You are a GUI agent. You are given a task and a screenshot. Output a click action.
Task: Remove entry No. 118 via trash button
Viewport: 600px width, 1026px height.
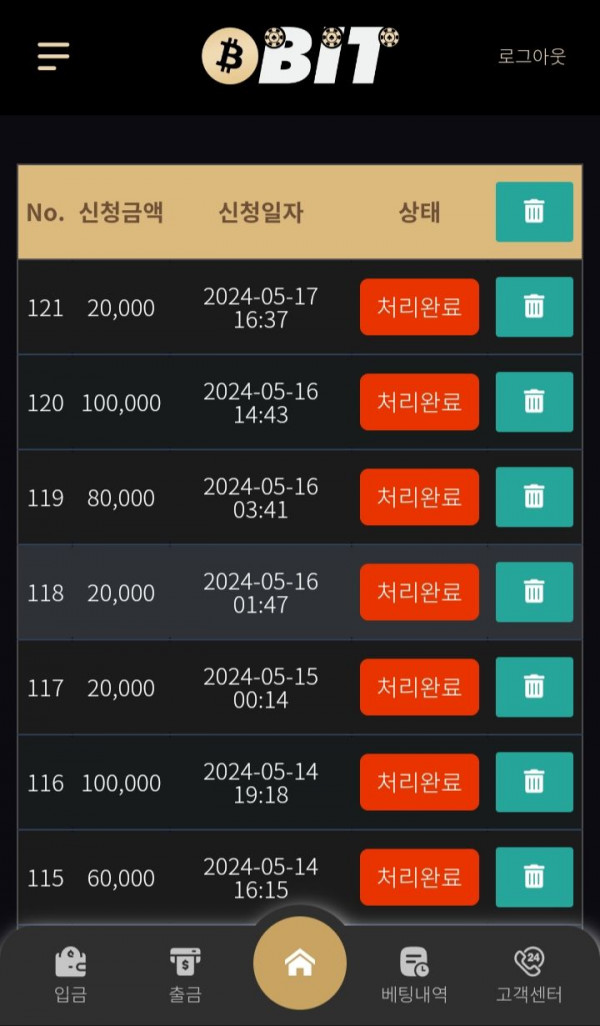click(x=534, y=592)
